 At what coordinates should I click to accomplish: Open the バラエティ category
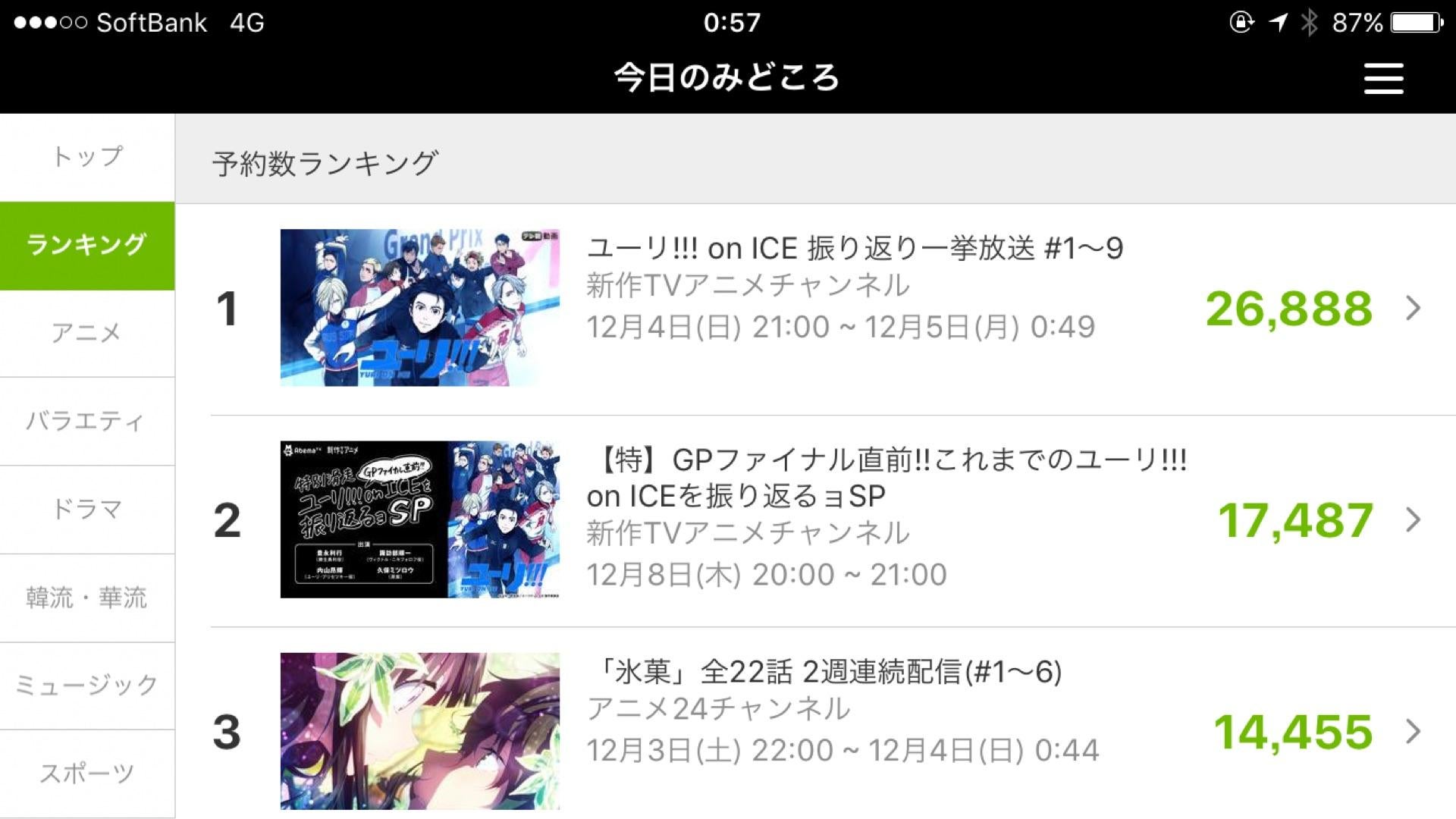(x=87, y=421)
